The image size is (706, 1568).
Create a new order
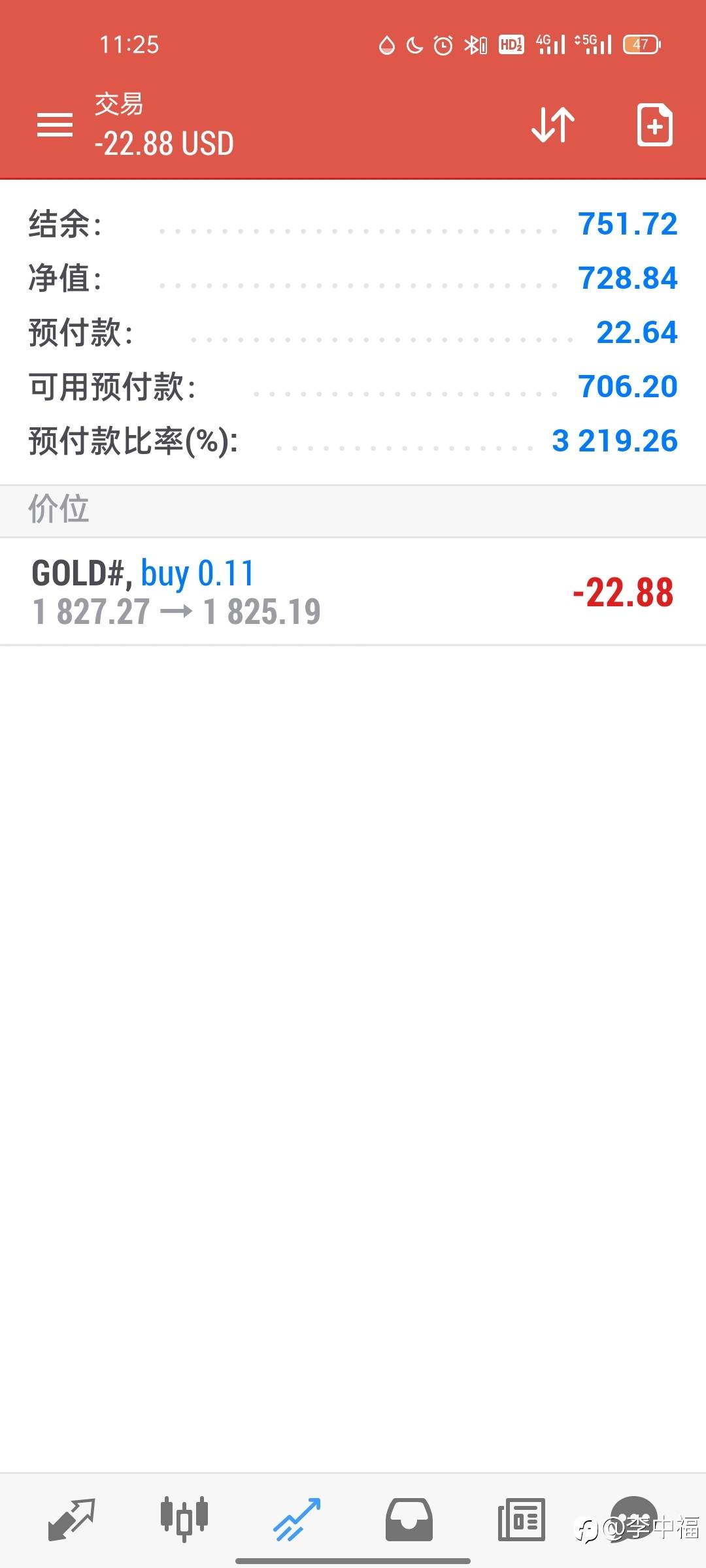coord(655,124)
